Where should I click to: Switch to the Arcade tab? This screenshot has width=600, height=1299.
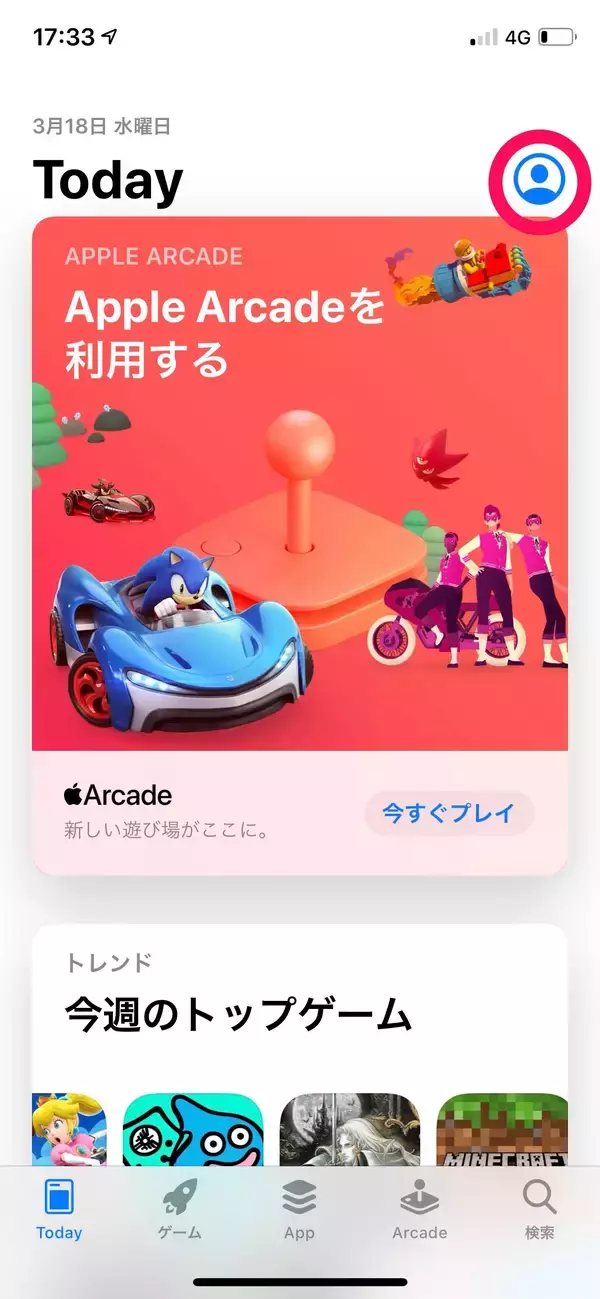(419, 1210)
